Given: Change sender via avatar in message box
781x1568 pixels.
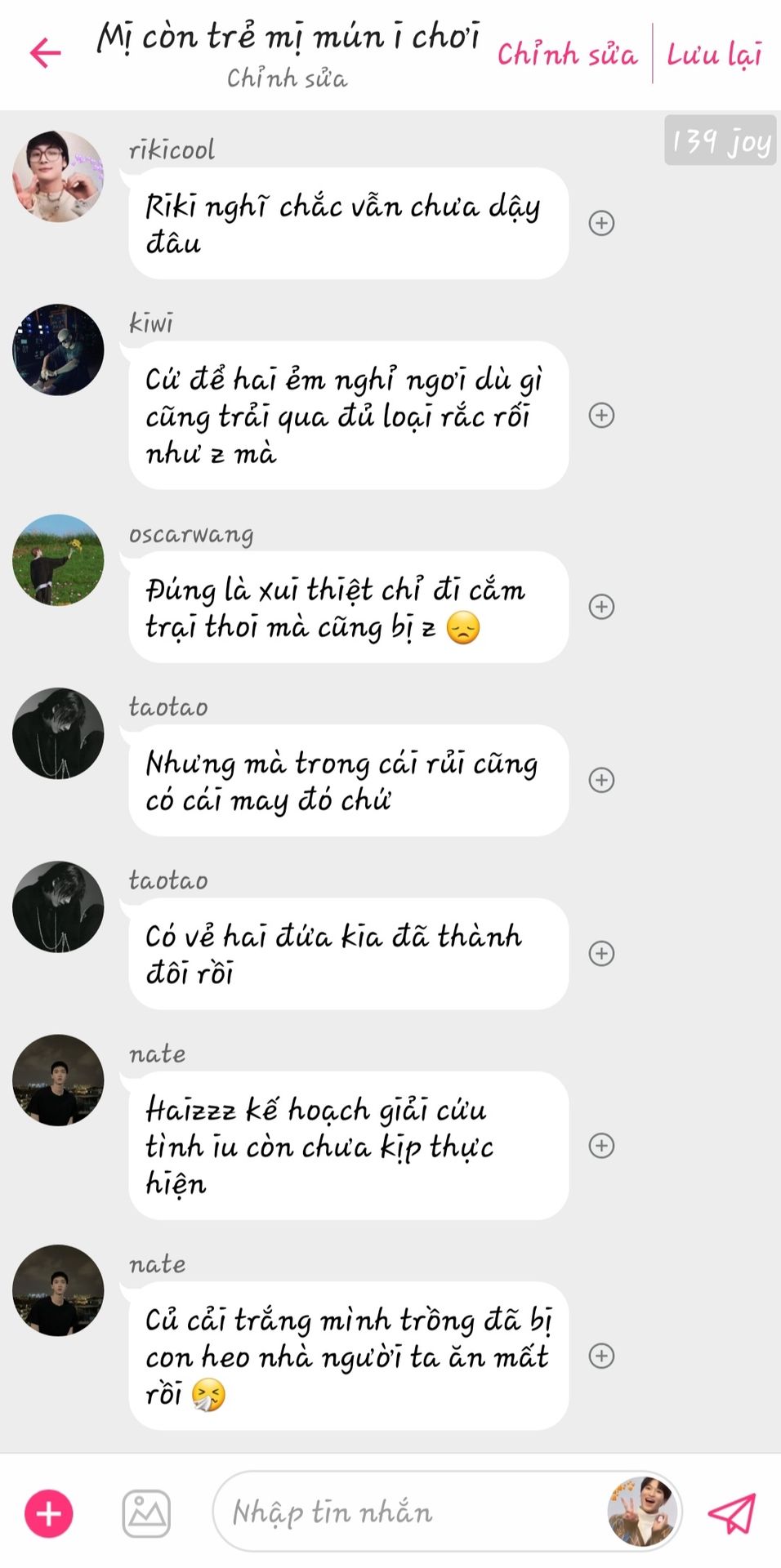Looking at the screenshot, I should (x=643, y=1512).
